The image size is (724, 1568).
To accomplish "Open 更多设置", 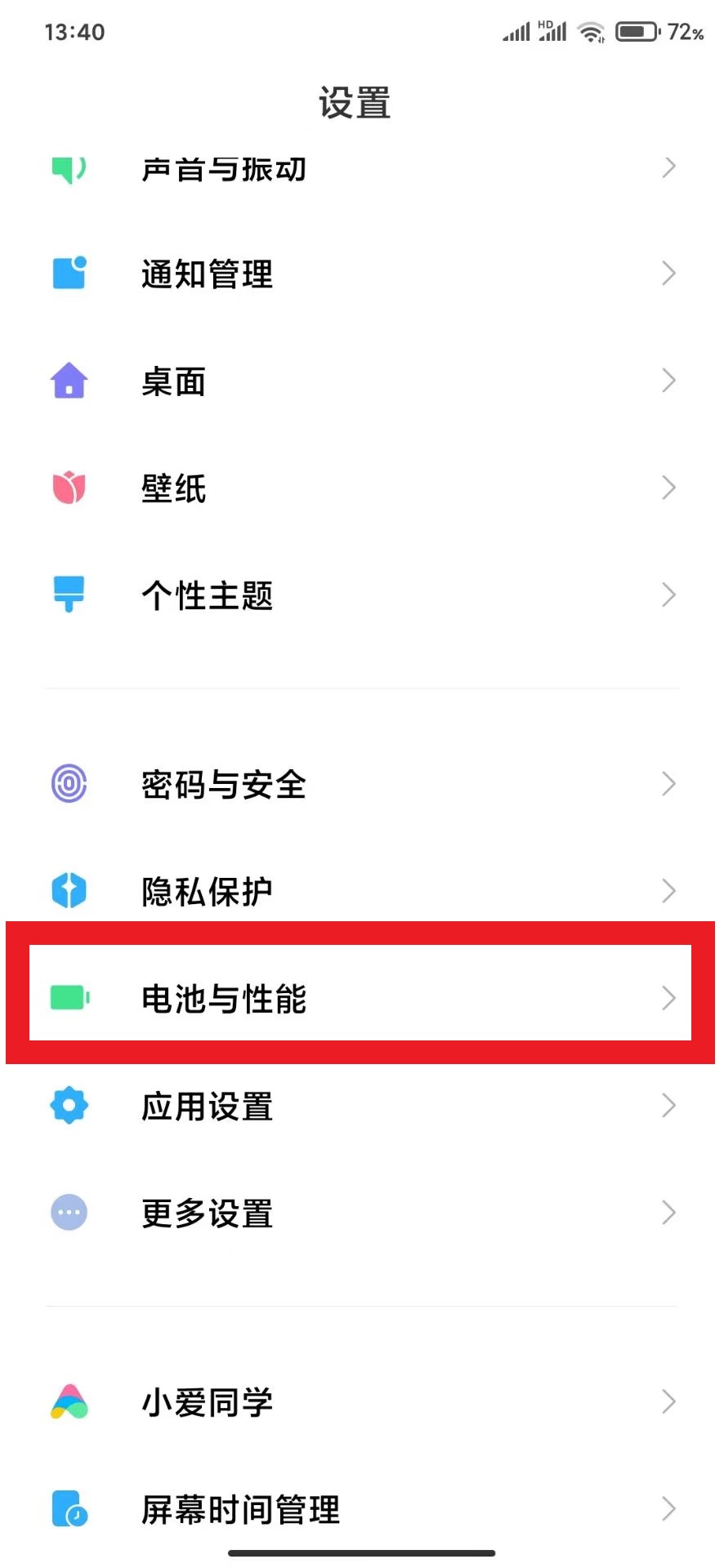I will (362, 1213).
